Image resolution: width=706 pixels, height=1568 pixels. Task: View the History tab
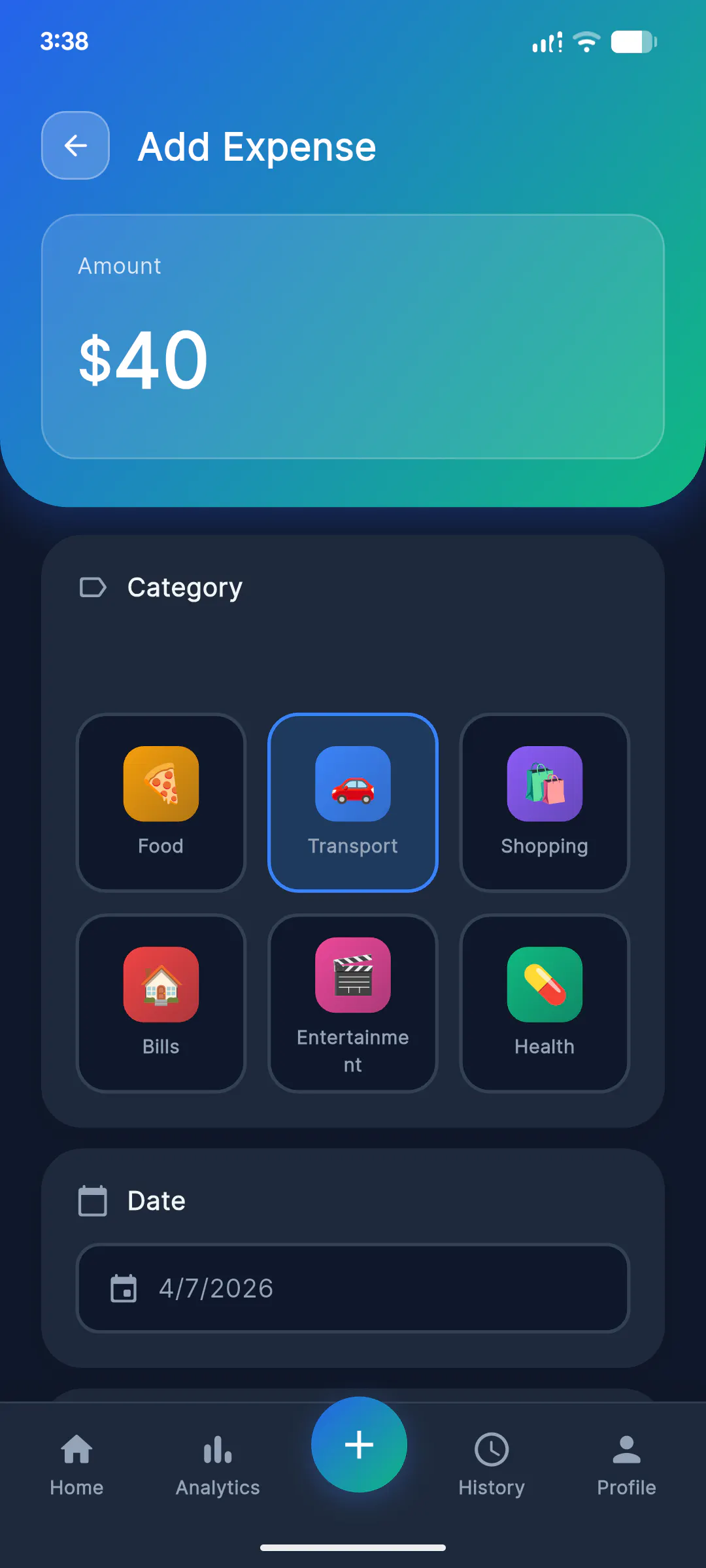492,1465
